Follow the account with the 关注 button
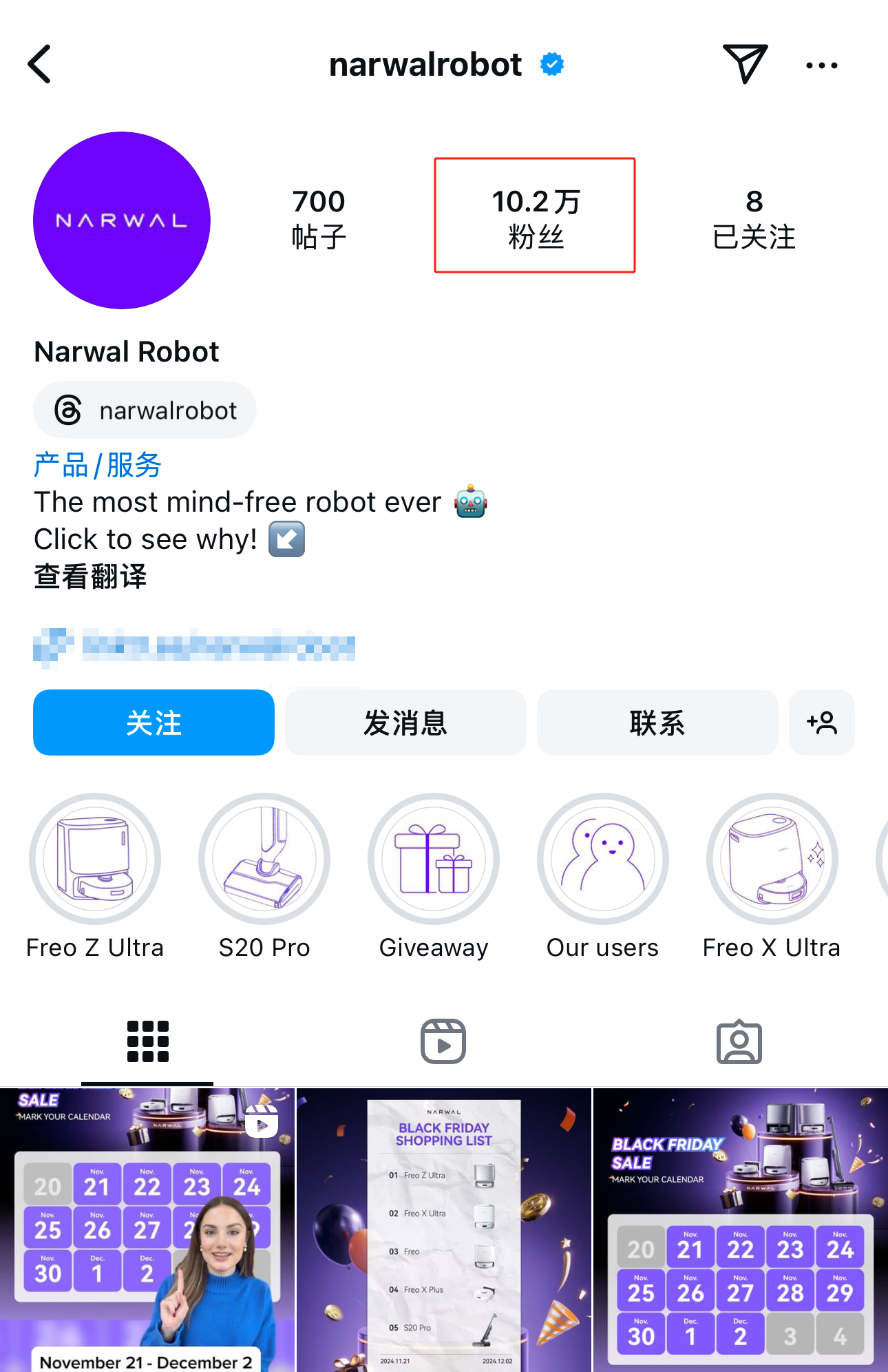This screenshot has width=888, height=1372. pos(154,723)
